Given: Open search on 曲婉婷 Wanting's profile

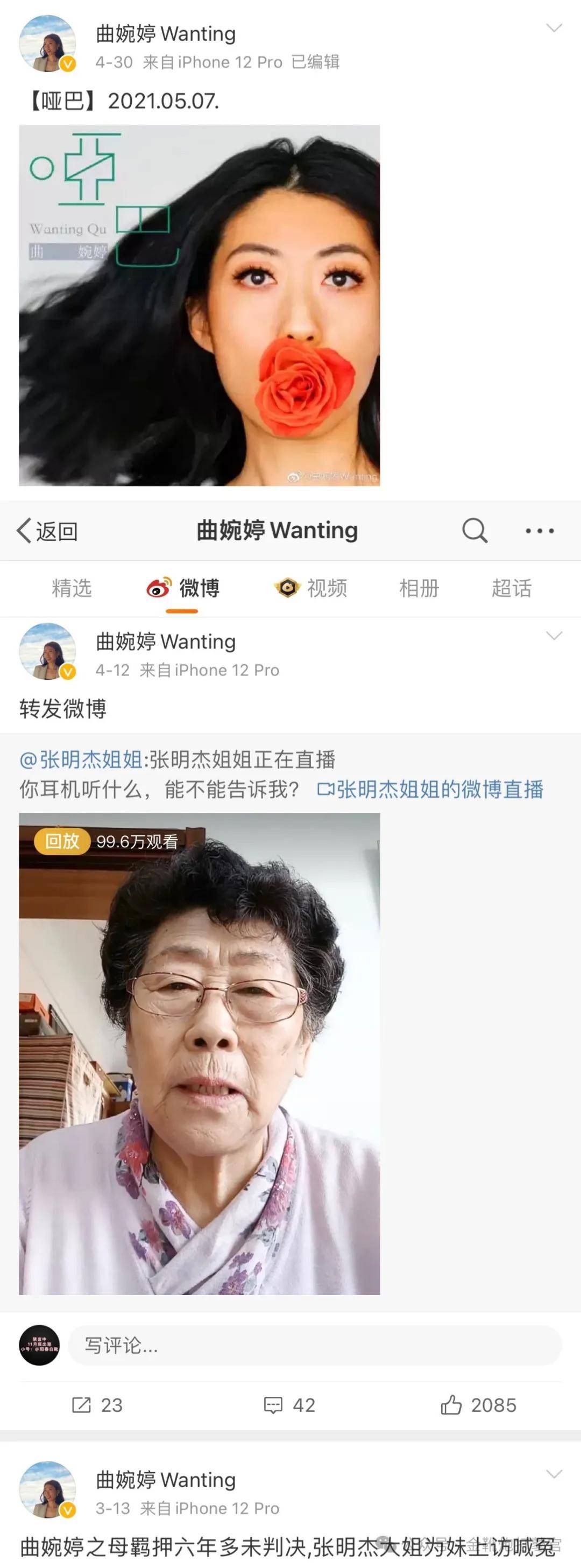Looking at the screenshot, I should [474, 531].
